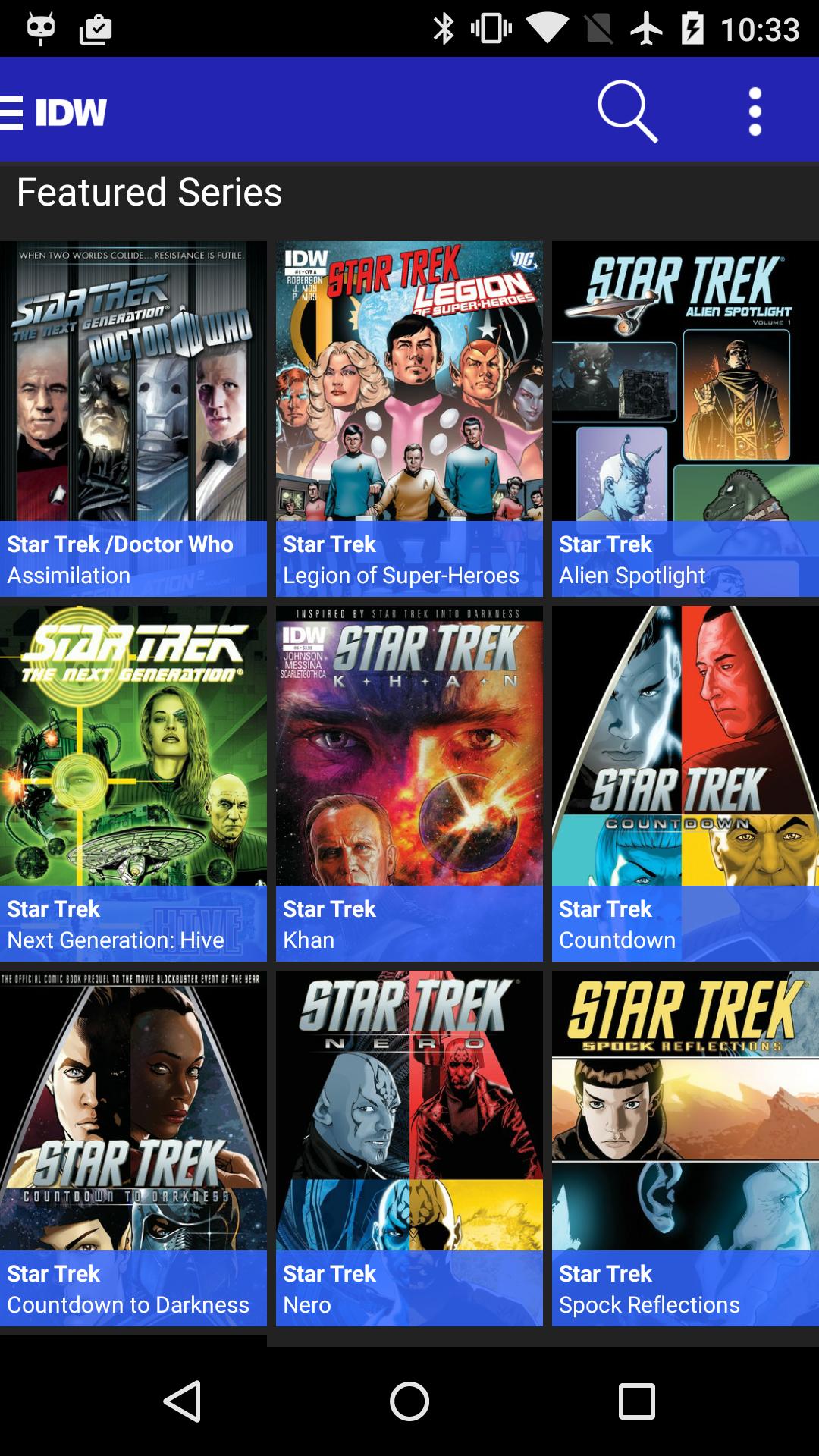The width and height of the screenshot is (819, 1456).
Task: Open the Star Trek Khan series
Action: click(409, 783)
